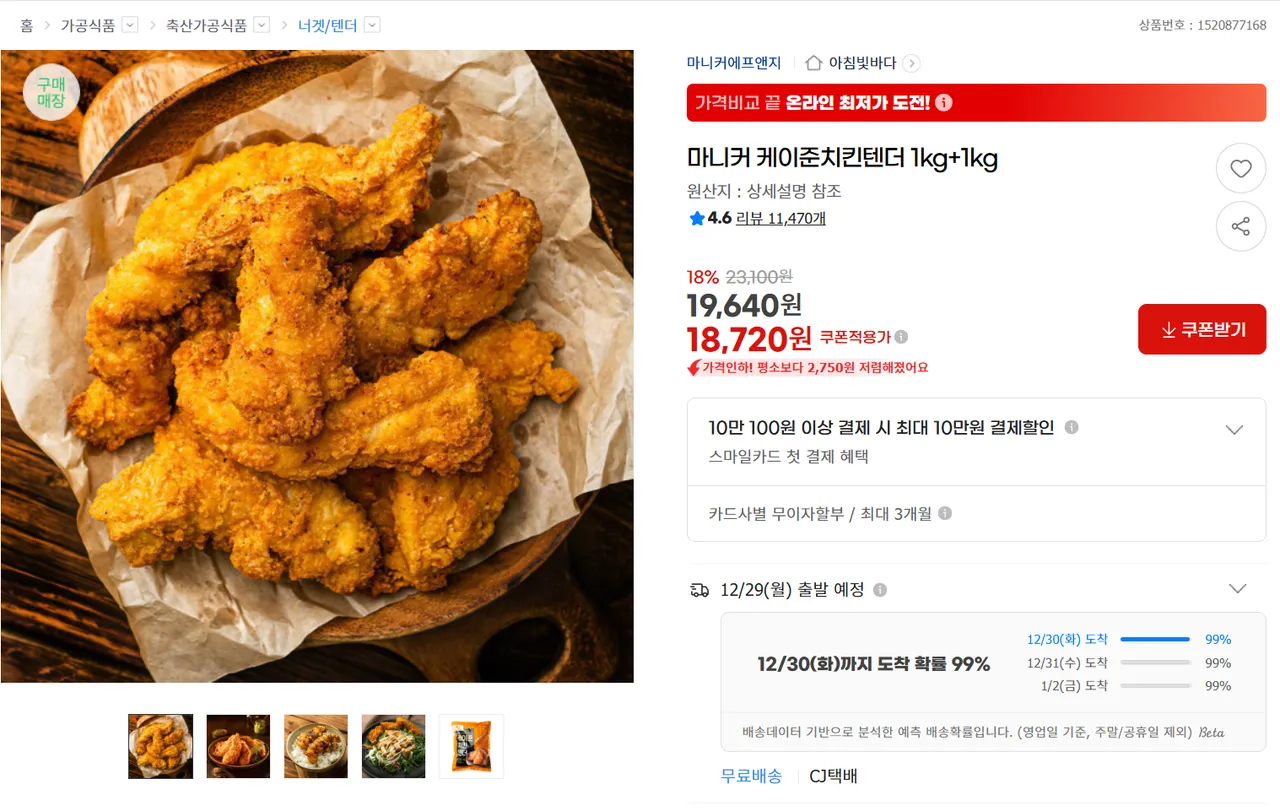View the second product thumbnail image

click(x=238, y=746)
